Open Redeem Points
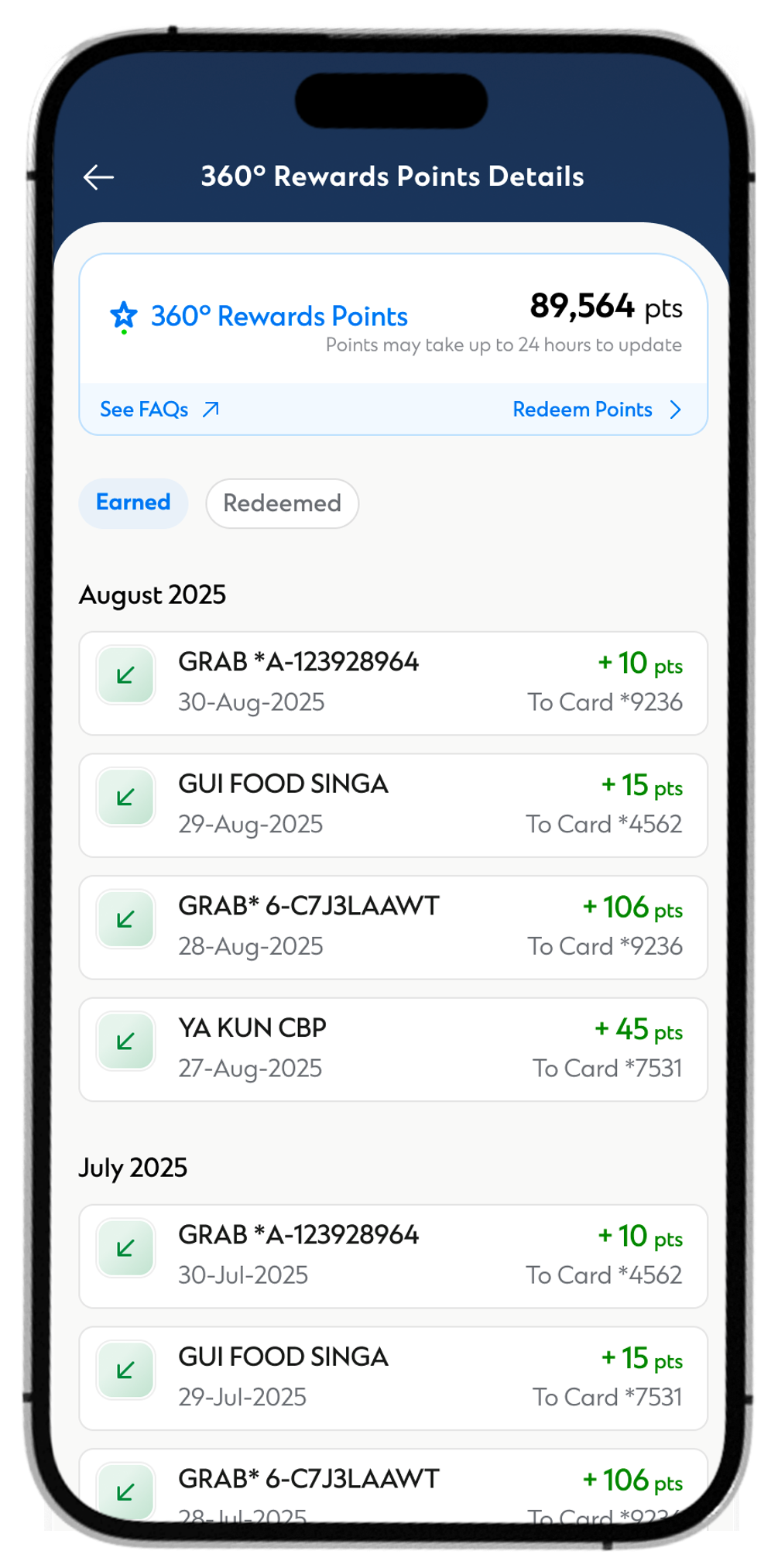 [x=596, y=409]
